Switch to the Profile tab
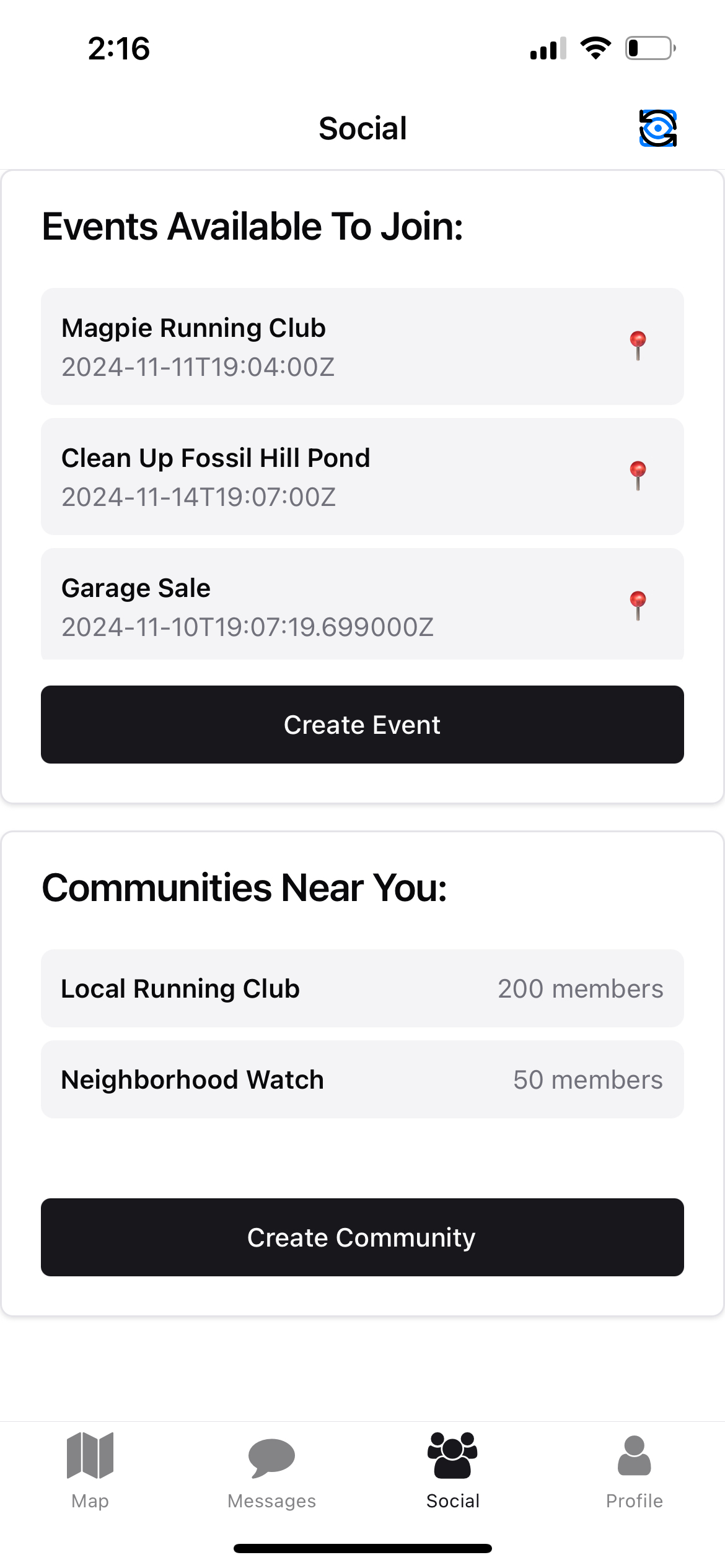 pyautogui.click(x=634, y=1469)
